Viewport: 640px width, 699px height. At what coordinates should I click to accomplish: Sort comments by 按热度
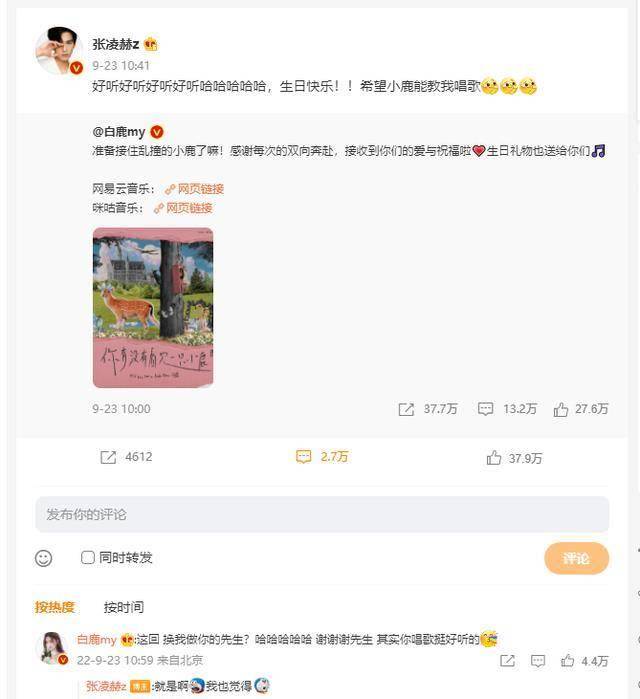point(55,607)
